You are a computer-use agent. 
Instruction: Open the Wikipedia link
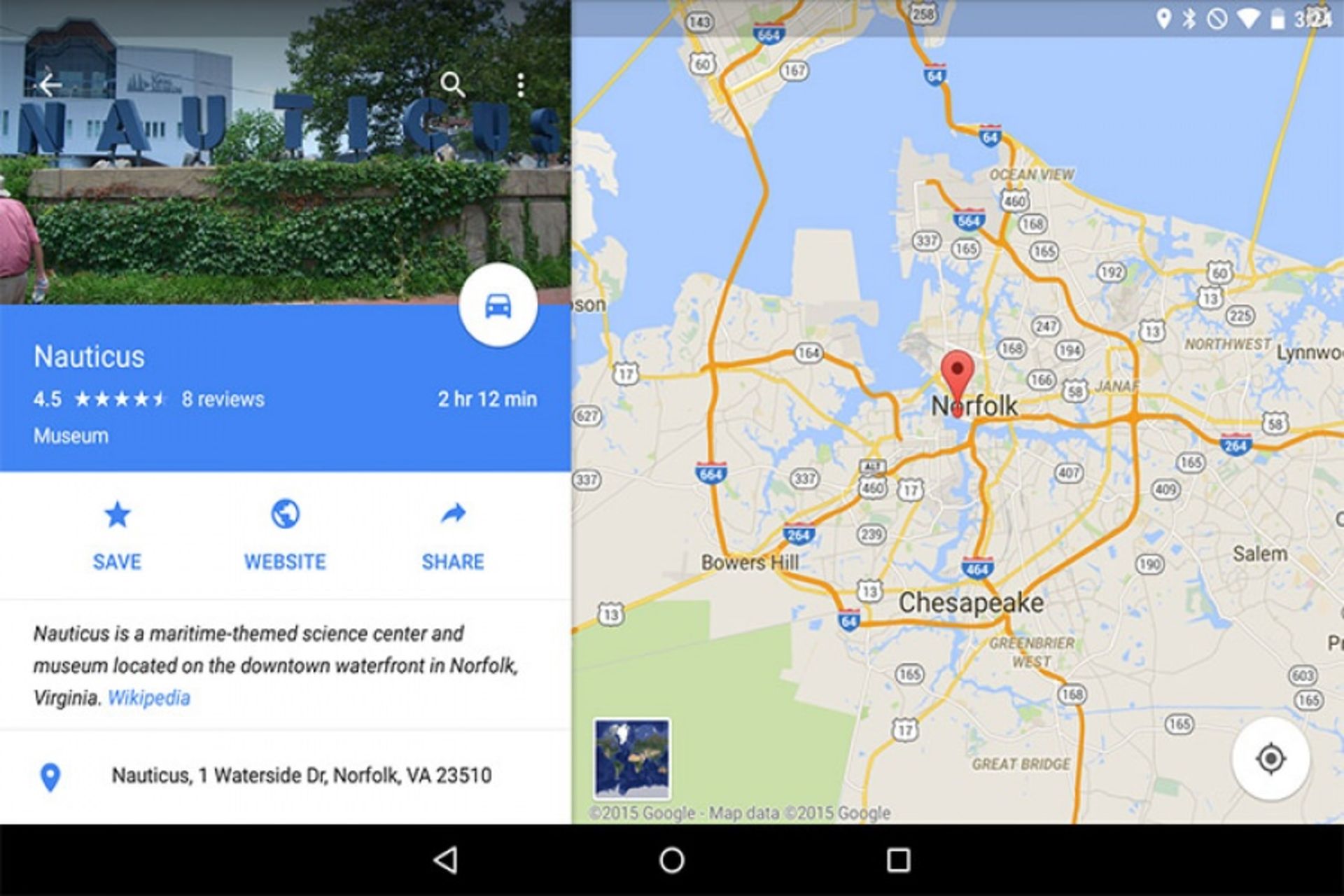148,698
